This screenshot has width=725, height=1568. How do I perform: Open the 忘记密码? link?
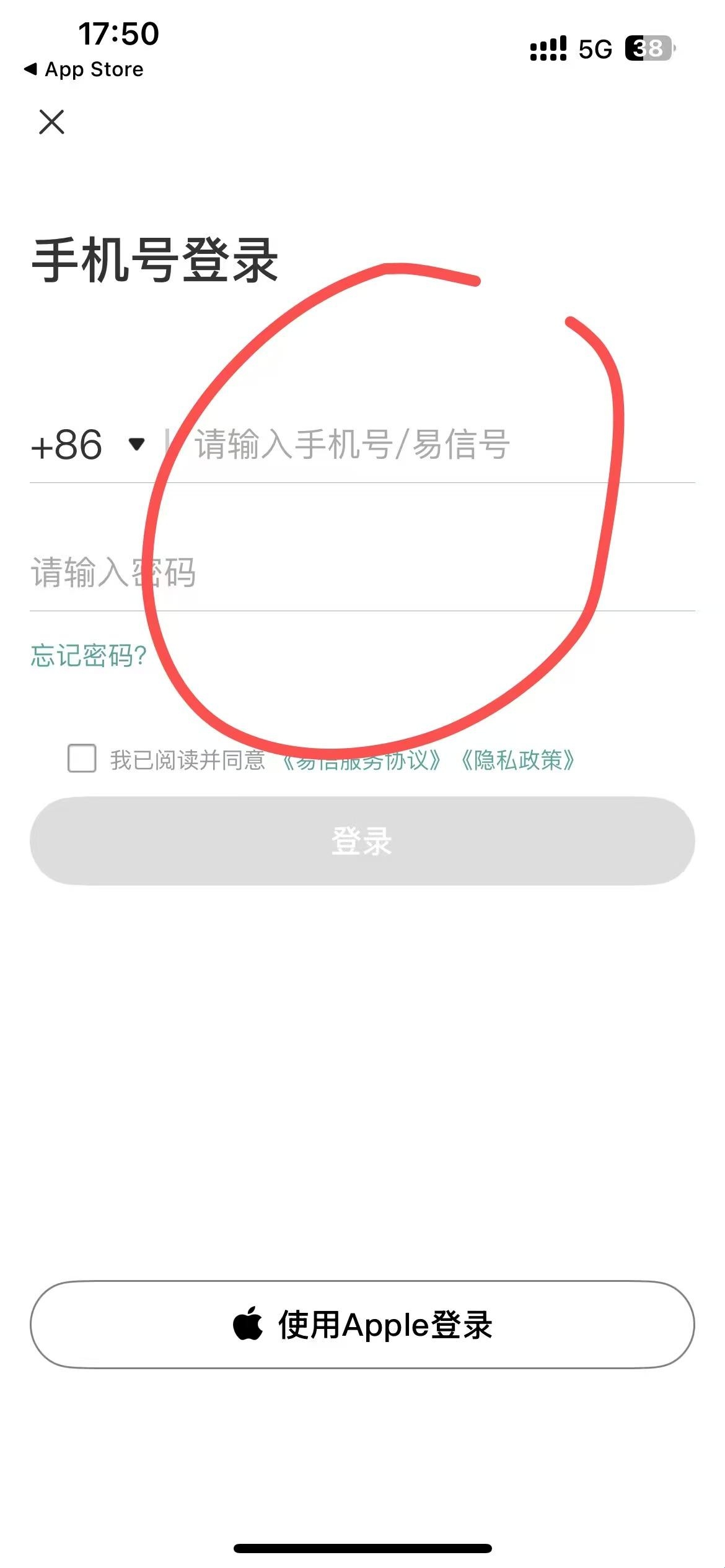[x=89, y=655]
